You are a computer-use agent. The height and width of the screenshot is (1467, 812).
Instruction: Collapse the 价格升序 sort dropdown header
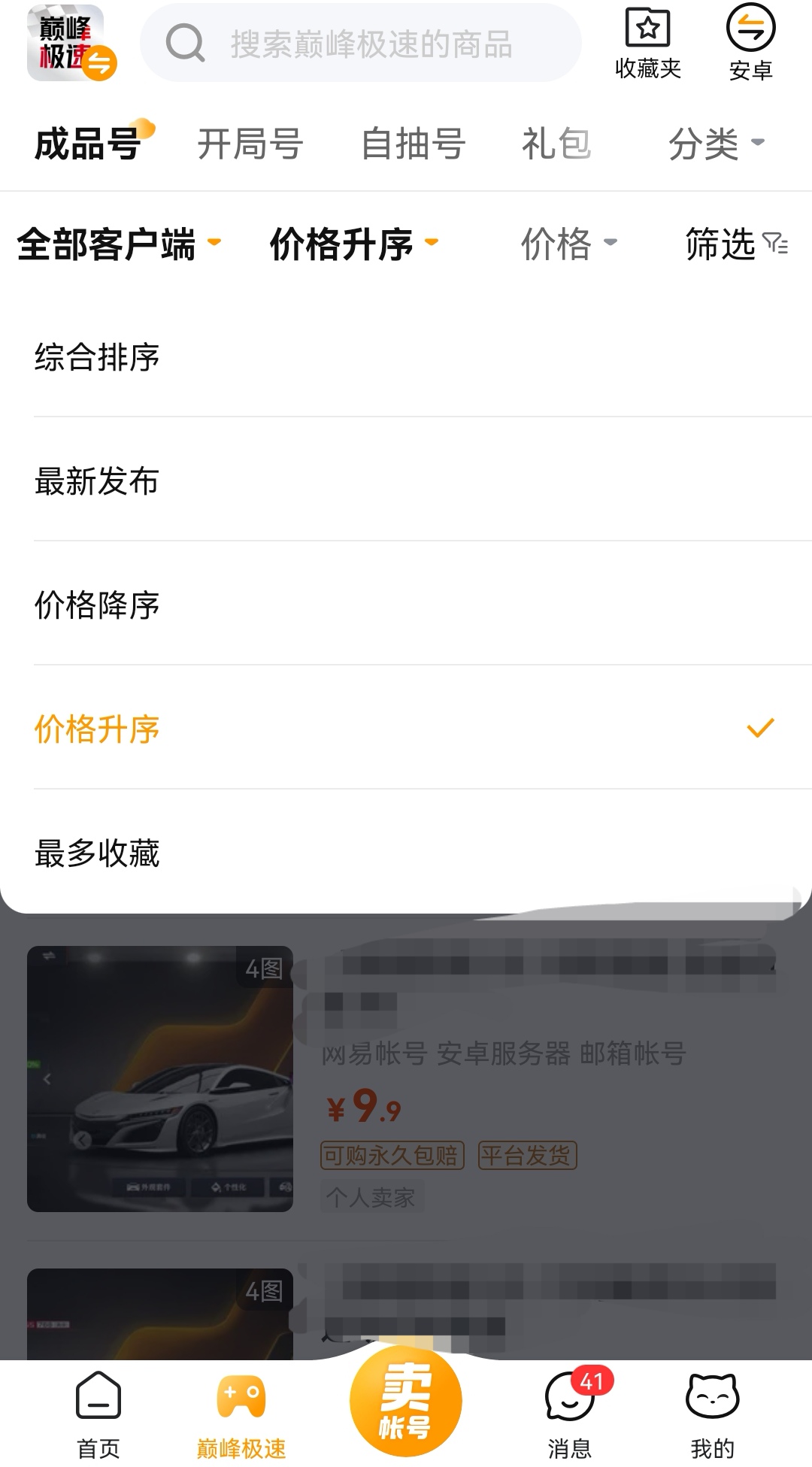[x=353, y=244]
